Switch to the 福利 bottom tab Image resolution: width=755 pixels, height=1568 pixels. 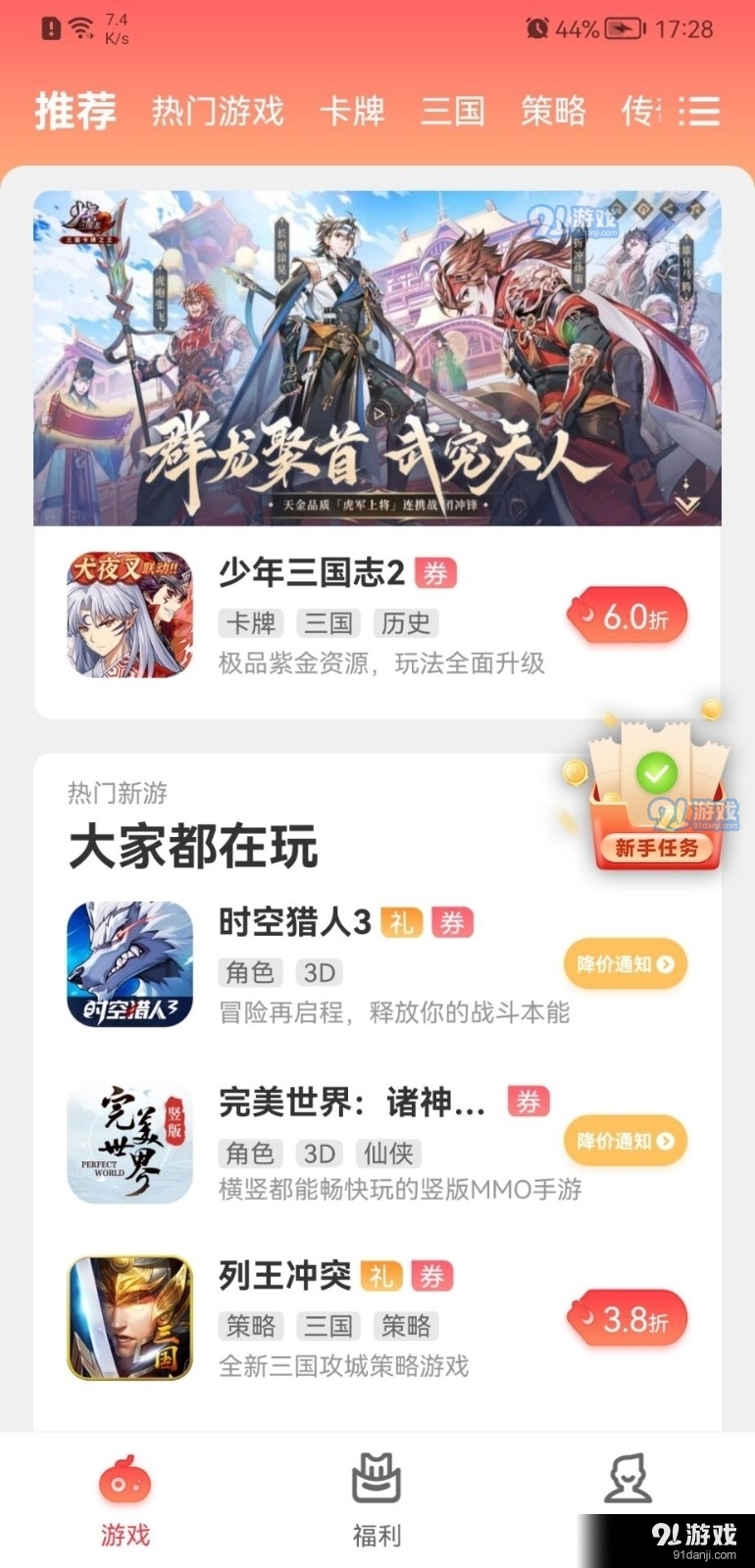pos(377,1499)
